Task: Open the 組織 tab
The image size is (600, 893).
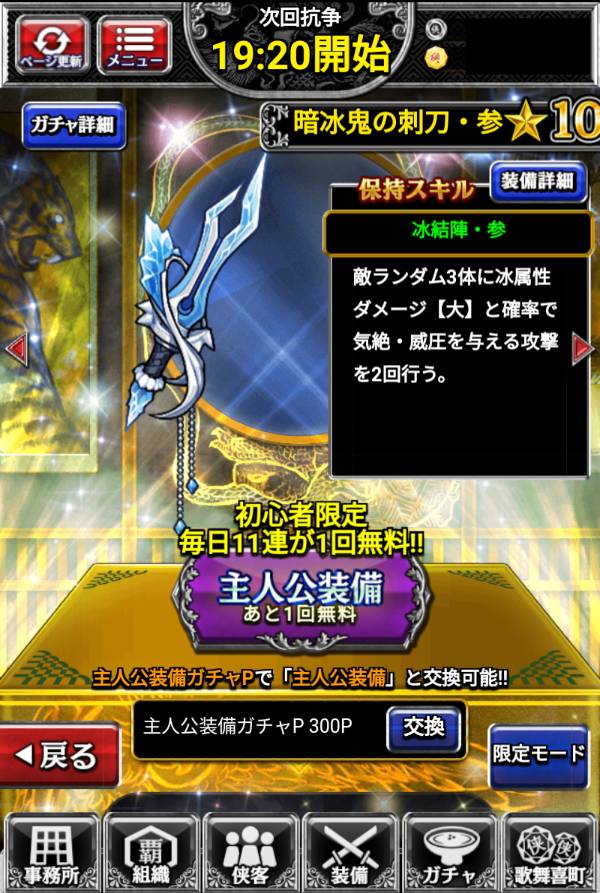Action: coord(151,851)
